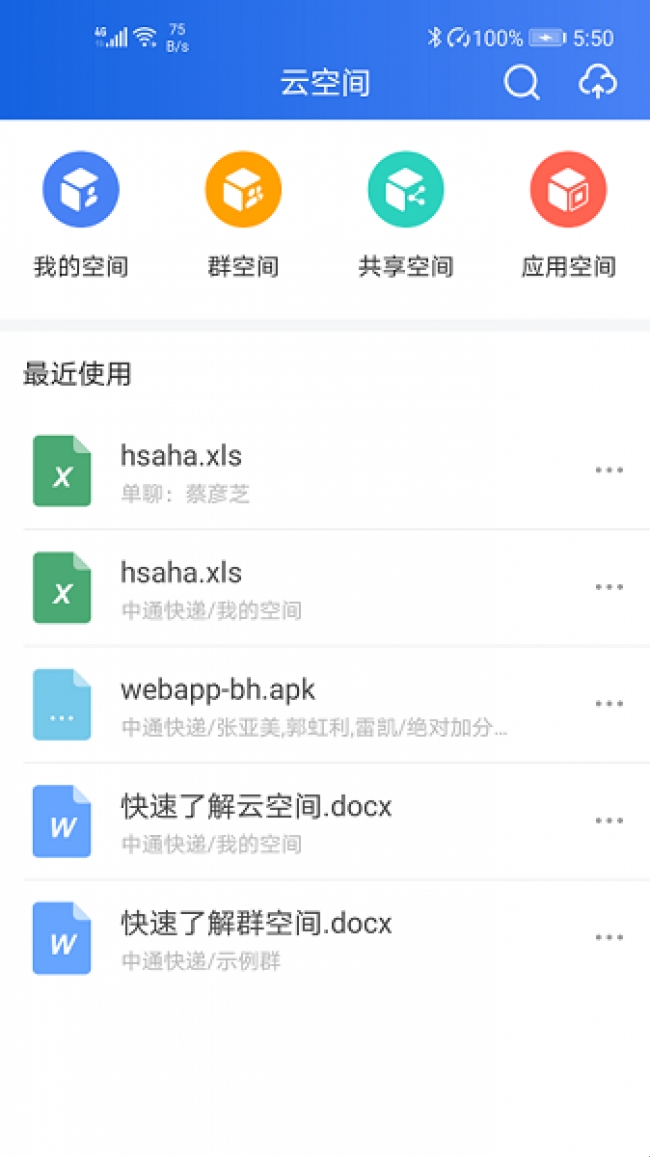Show more options for webapp-bh.apk

coord(609,704)
